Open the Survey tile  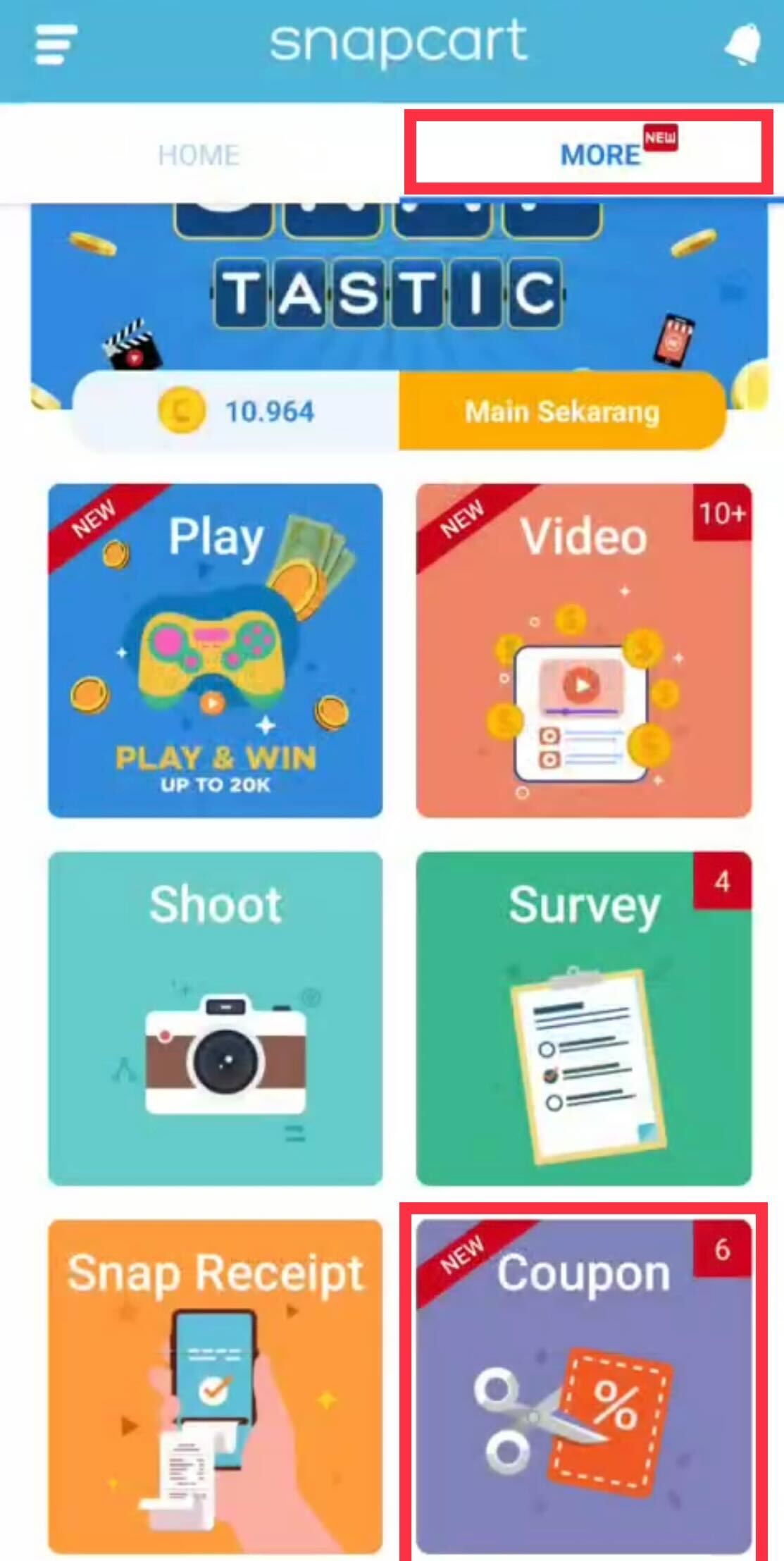point(583,1018)
